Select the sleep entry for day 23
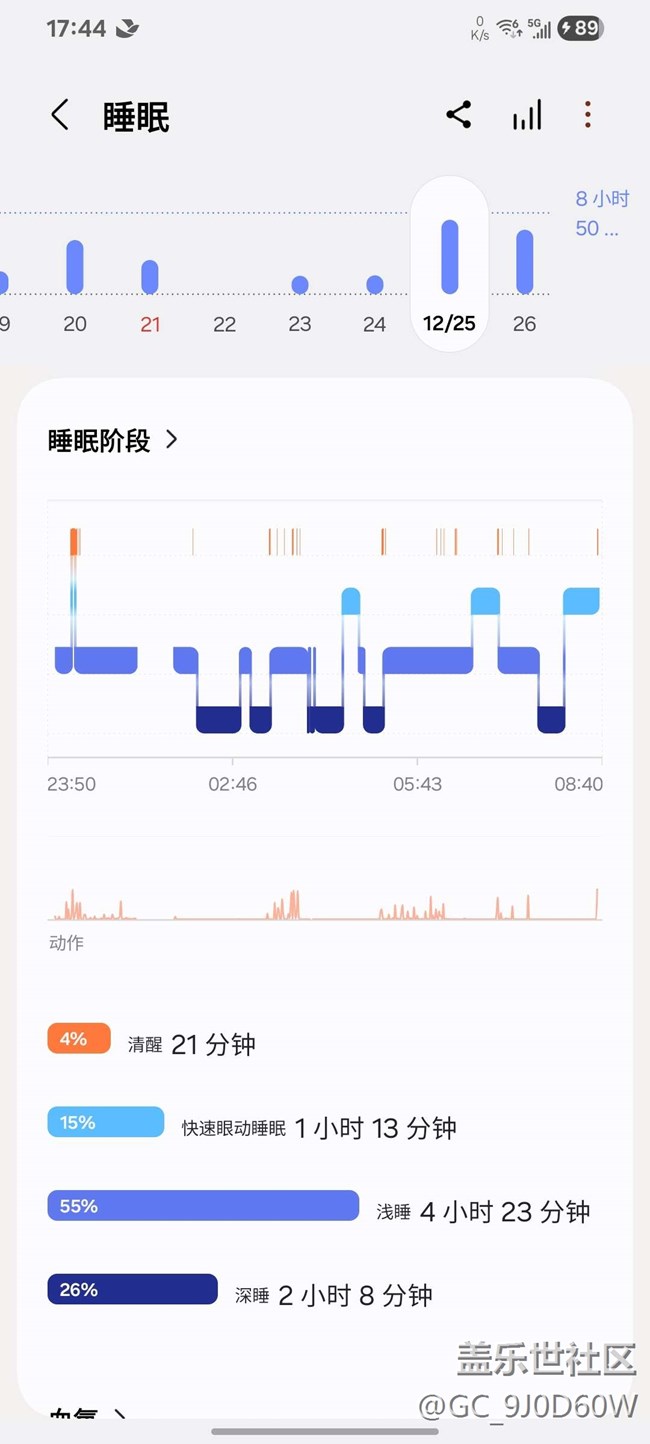The height and width of the screenshot is (1444, 650). pos(300,285)
